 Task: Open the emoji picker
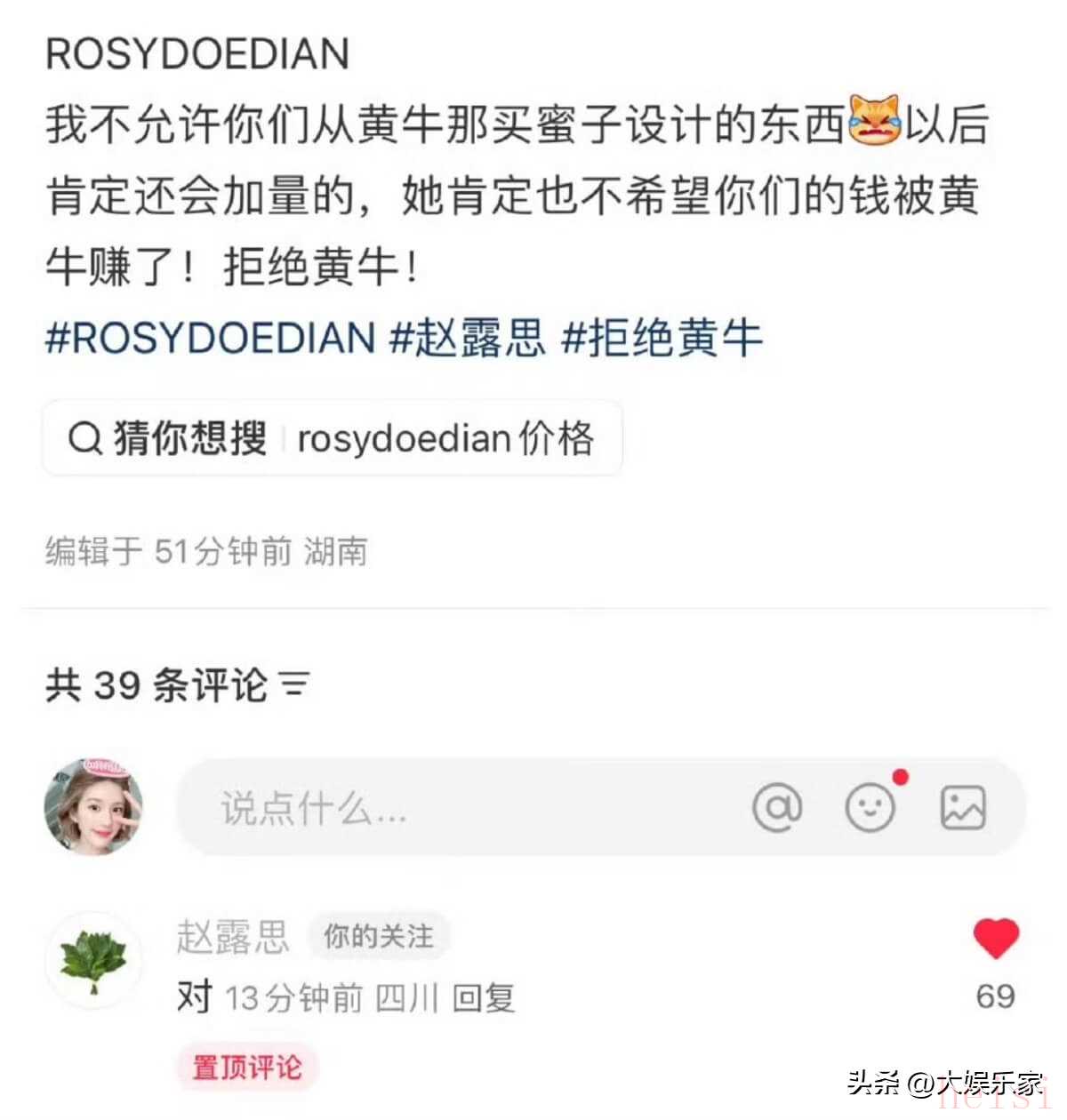tap(870, 808)
